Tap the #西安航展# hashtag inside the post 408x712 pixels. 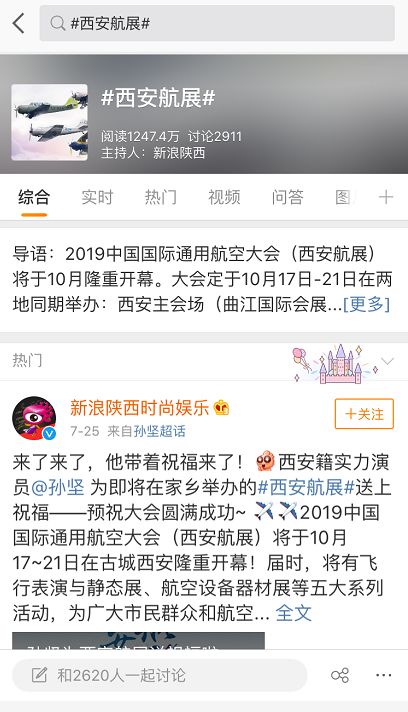tap(306, 487)
